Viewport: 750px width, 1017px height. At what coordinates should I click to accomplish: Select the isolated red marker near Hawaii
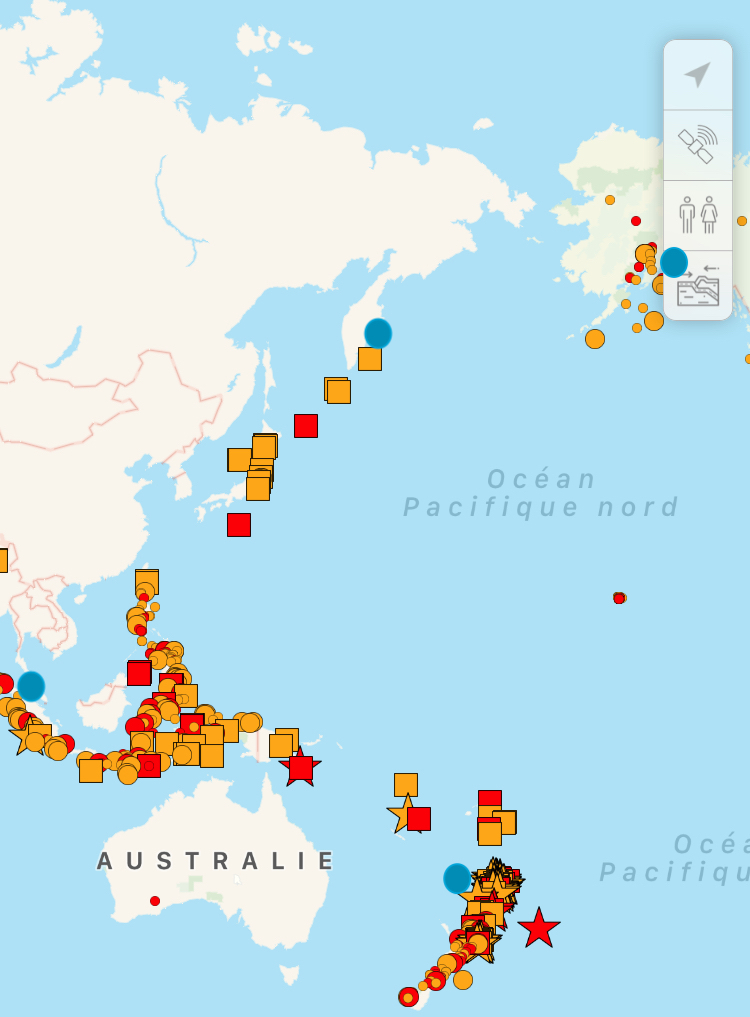619,598
